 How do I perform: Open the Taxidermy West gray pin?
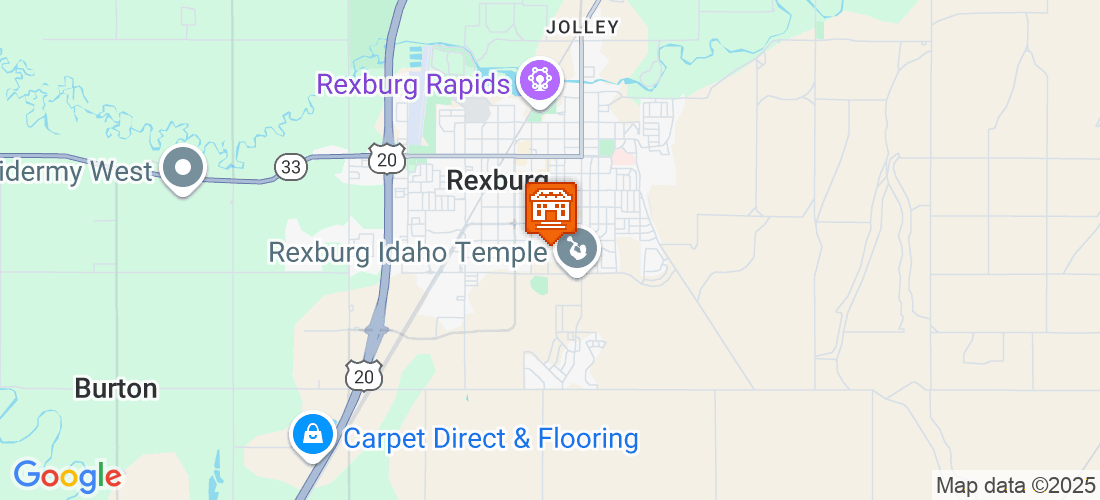[183, 169]
